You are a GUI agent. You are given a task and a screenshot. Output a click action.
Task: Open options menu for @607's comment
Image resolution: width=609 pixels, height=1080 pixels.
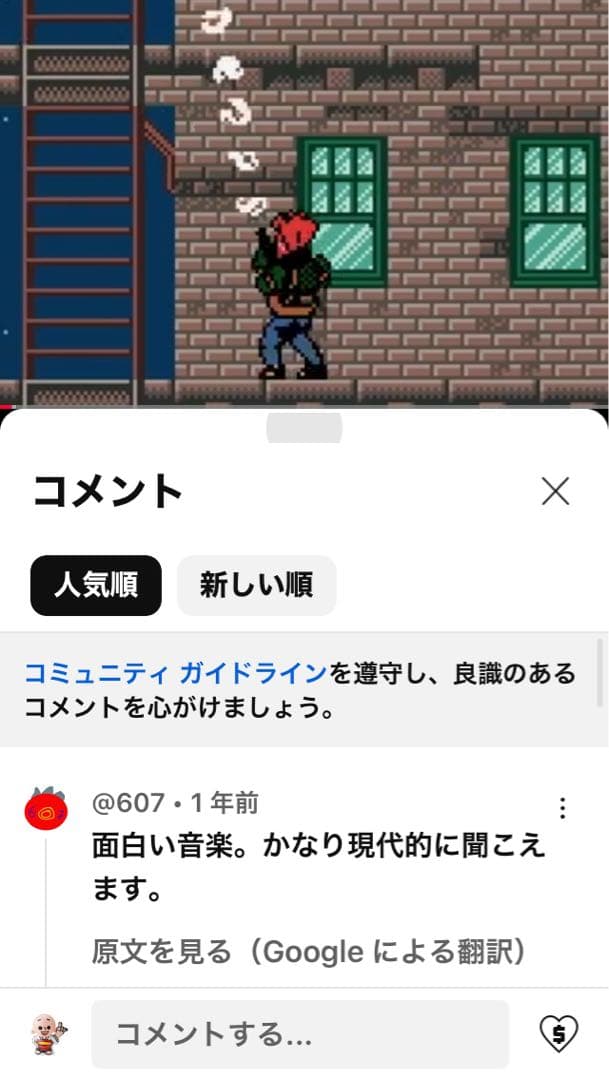[x=563, y=808]
